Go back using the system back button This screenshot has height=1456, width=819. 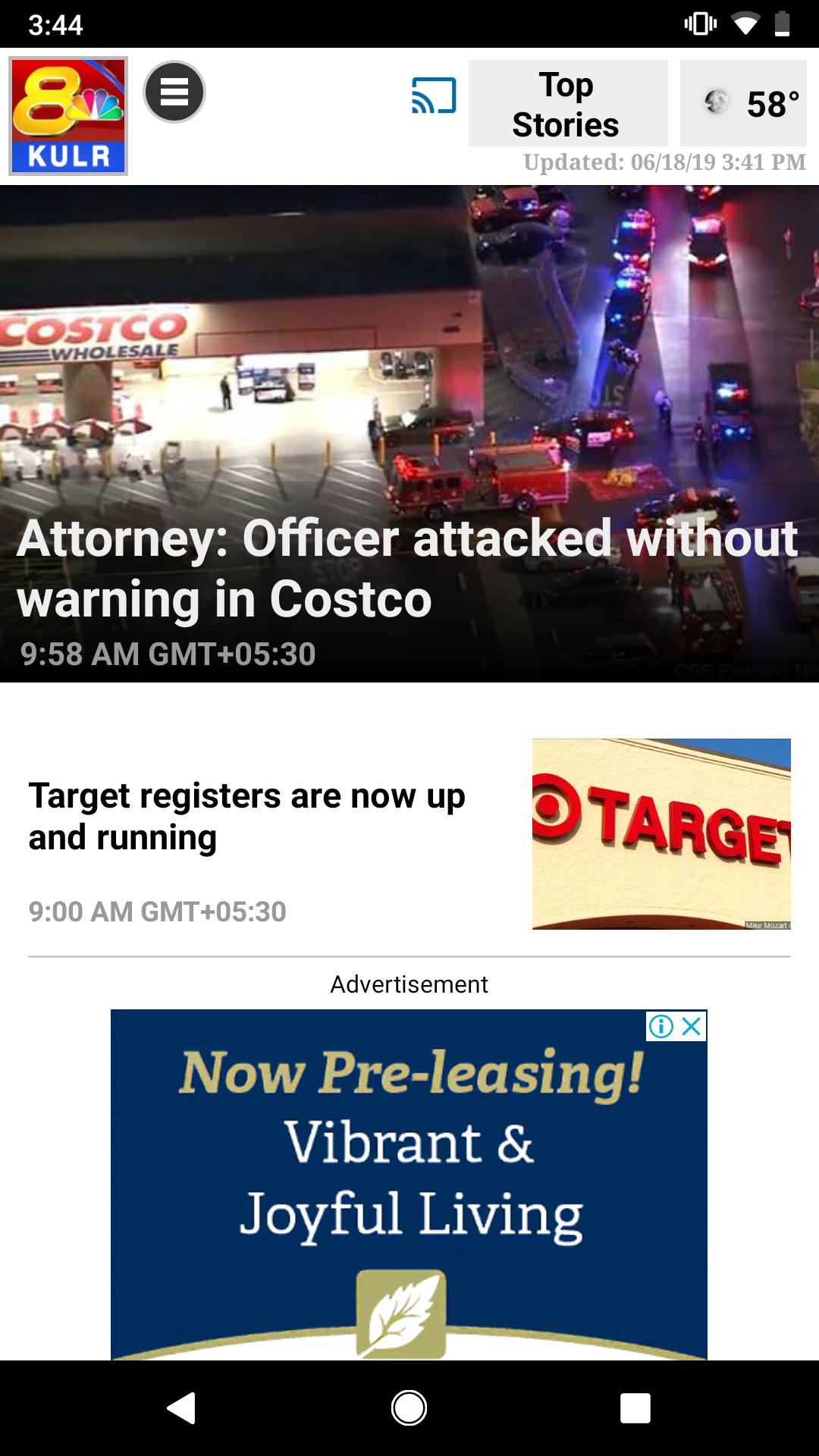(181, 1408)
